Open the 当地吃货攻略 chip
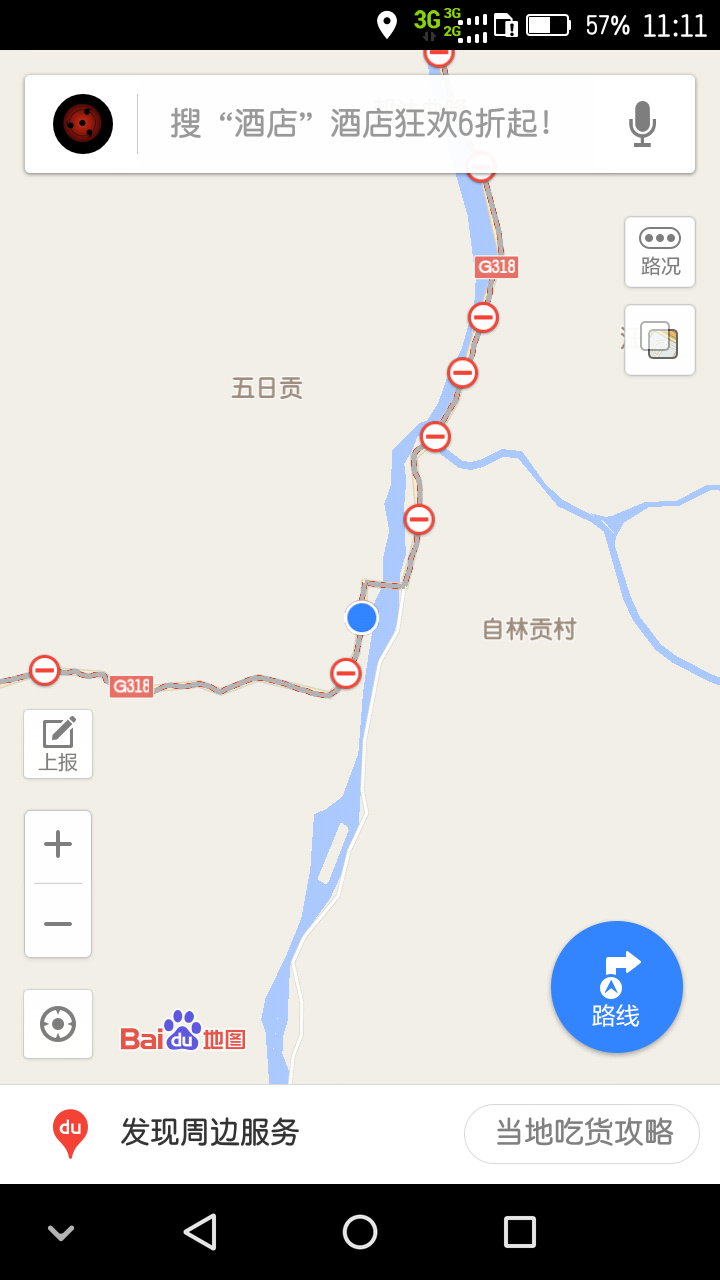Viewport: 720px width, 1280px height. click(582, 1134)
